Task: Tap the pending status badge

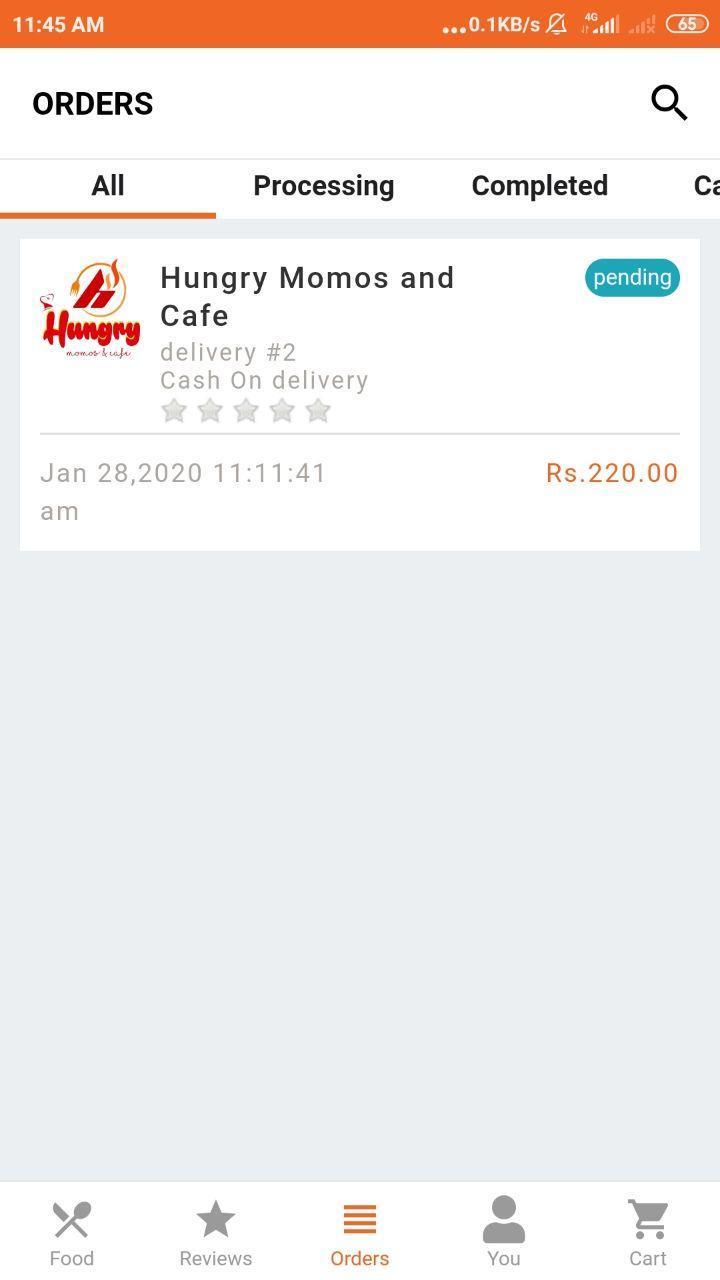Action: click(632, 277)
